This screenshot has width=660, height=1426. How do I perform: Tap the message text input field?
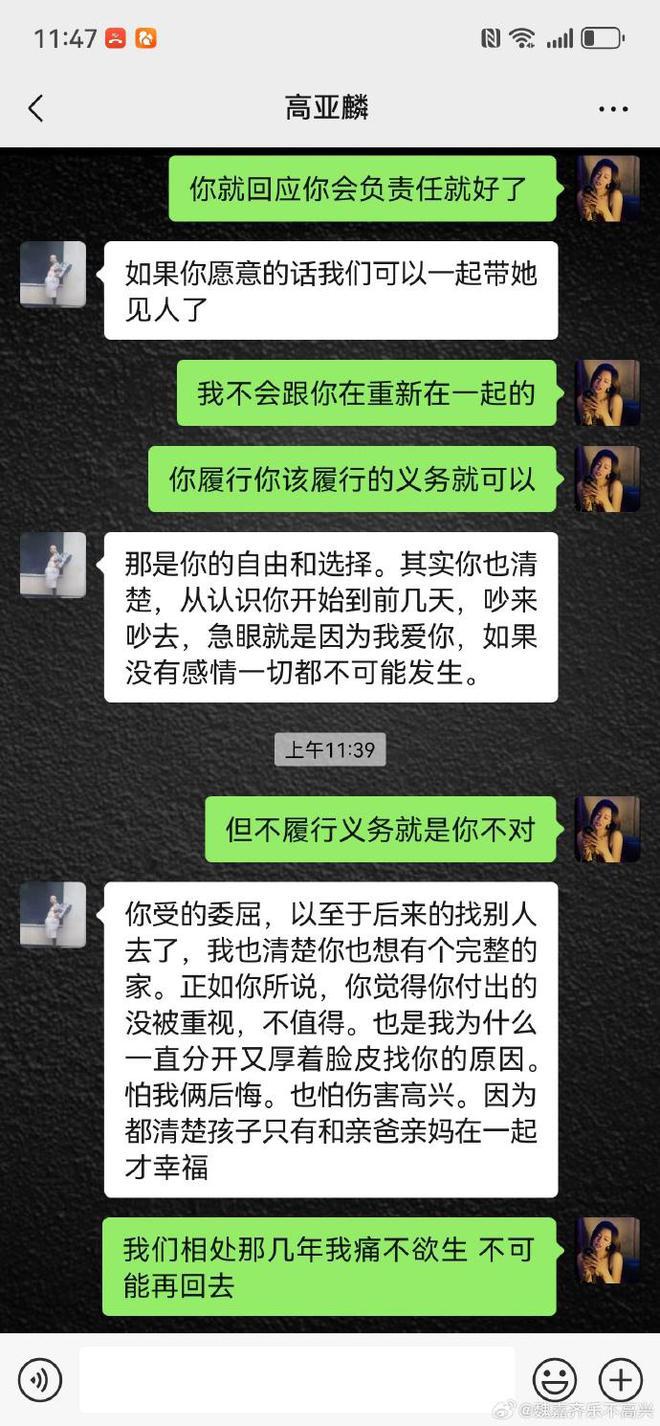click(297, 1380)
